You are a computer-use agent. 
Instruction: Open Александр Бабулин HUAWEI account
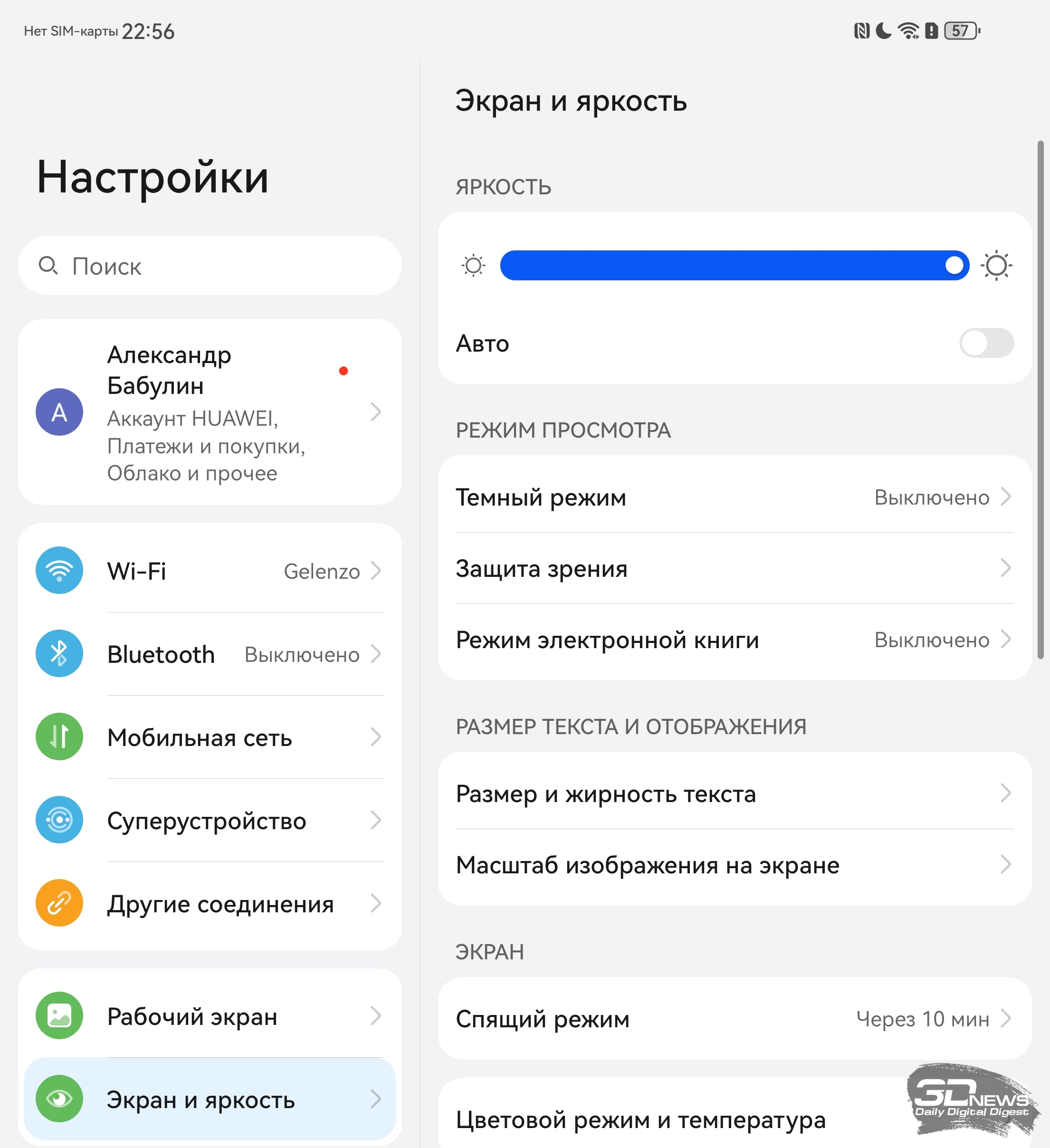[x=210, y=411]
